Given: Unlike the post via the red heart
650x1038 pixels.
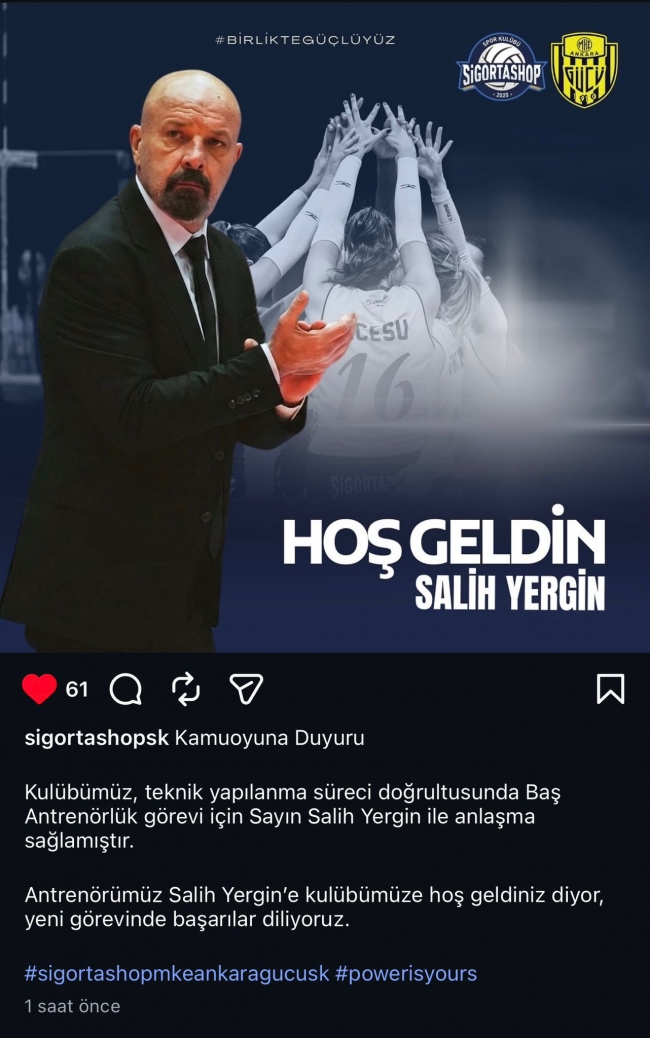Looking at the screenshot, I should 39,689.
